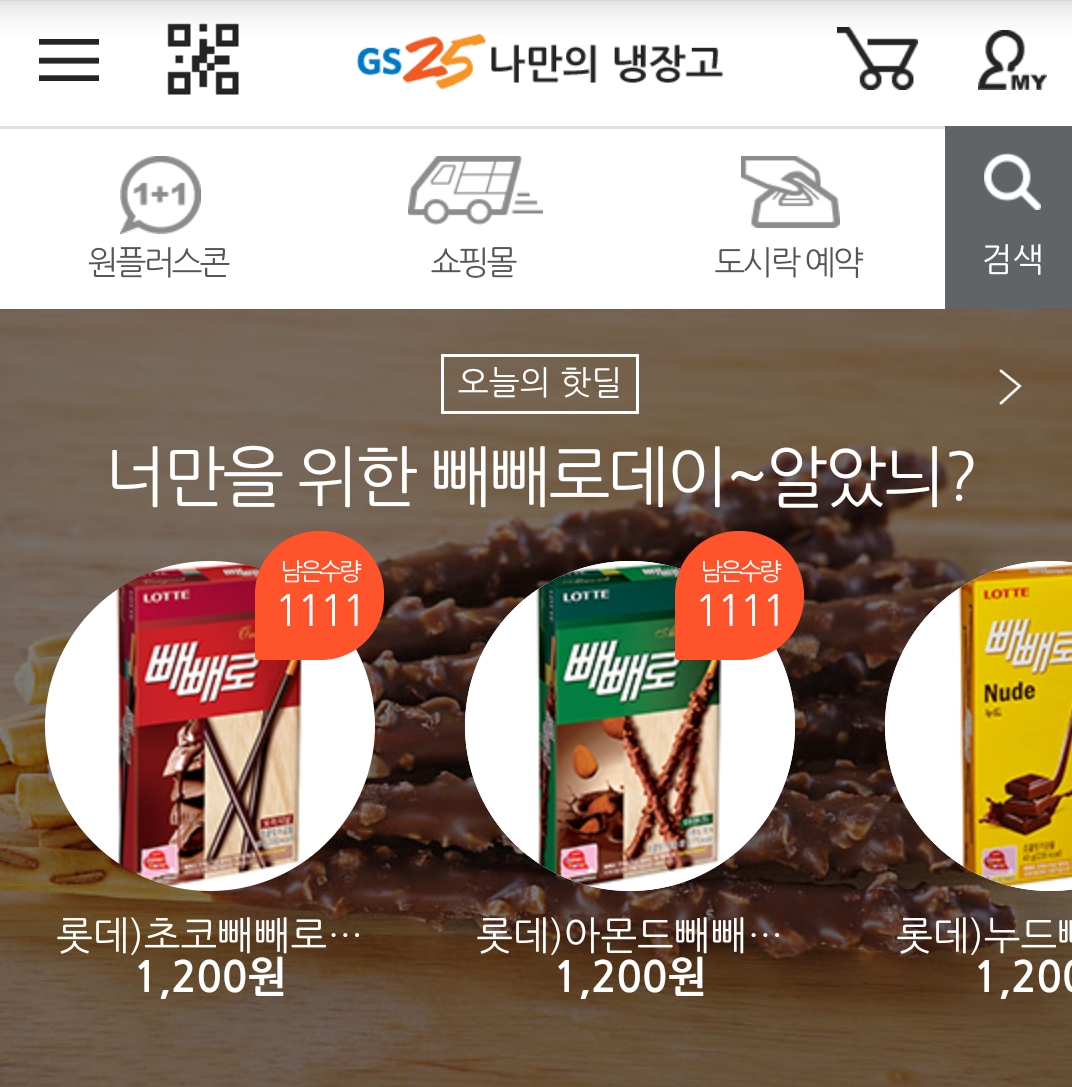The image size is (1072, 1087).
Task: Open the hamburger drawer menu
Action: [x=69, y=60]
